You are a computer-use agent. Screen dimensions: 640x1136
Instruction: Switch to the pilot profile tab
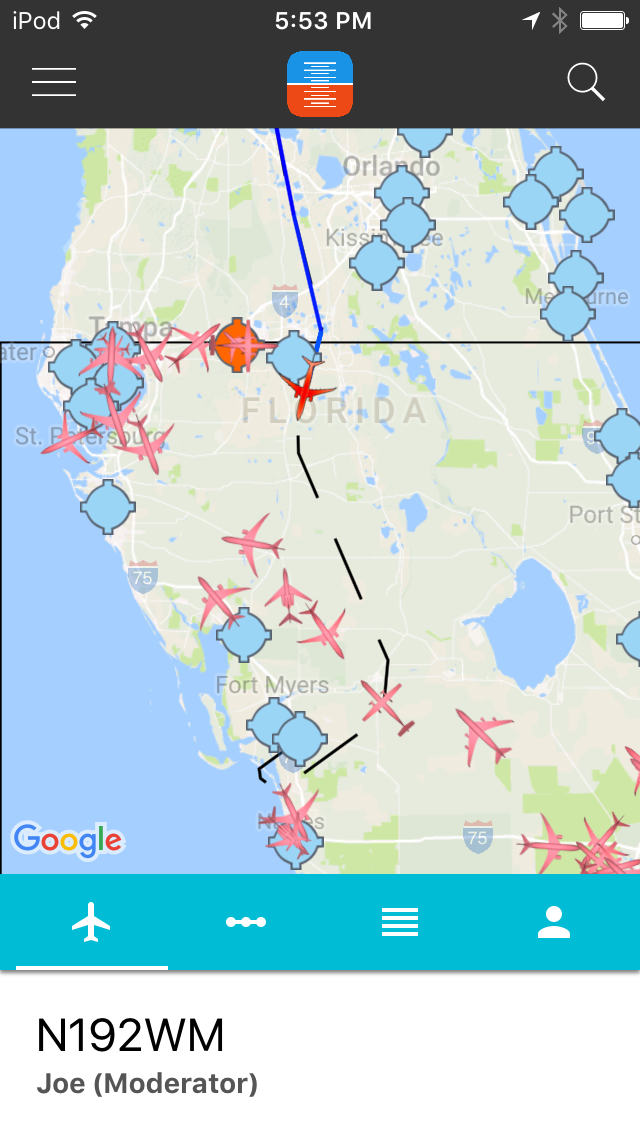point(553,922)
